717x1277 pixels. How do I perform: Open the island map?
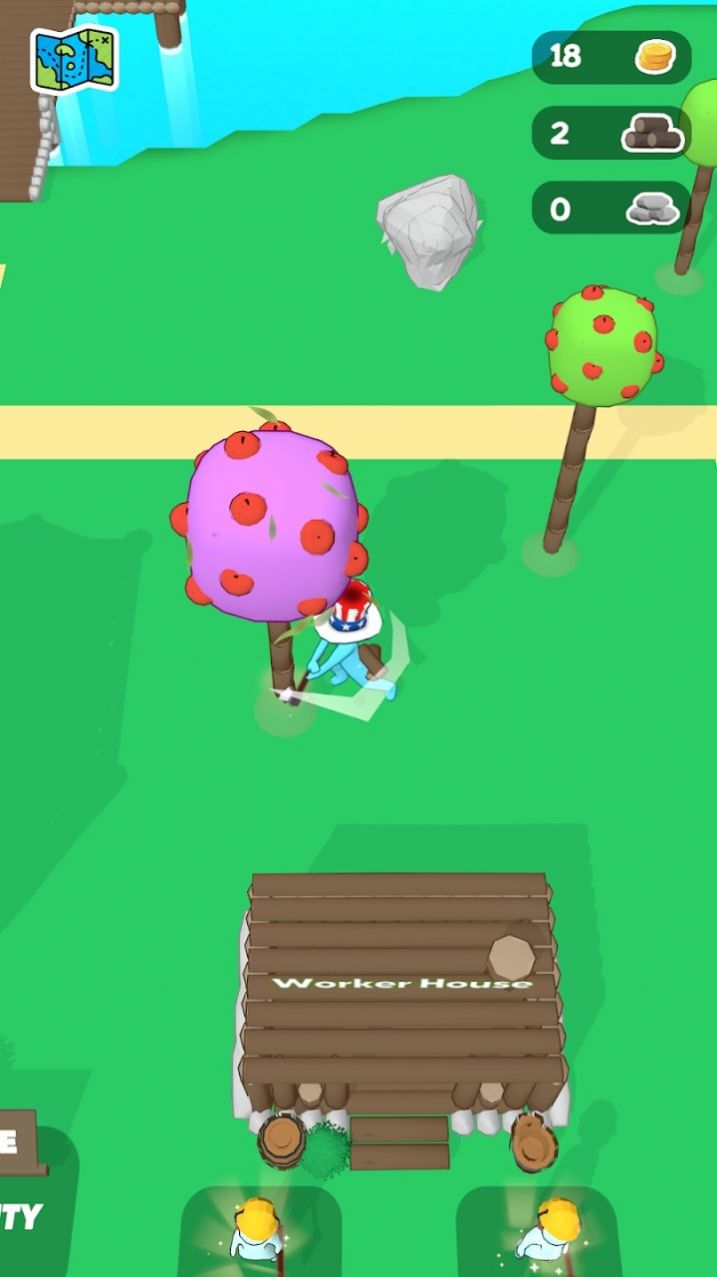pos(74,58)
